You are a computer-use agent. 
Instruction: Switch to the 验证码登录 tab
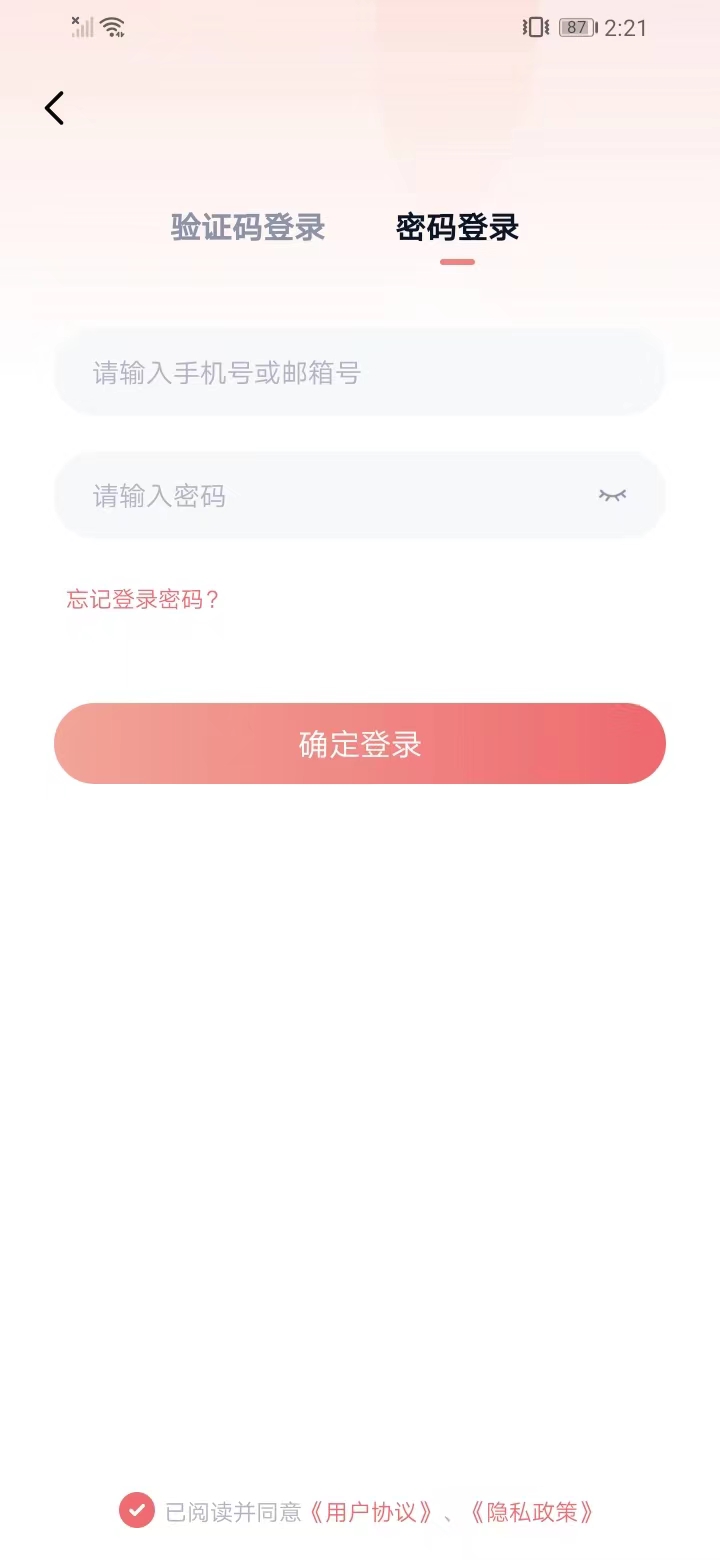coord(248,228)
